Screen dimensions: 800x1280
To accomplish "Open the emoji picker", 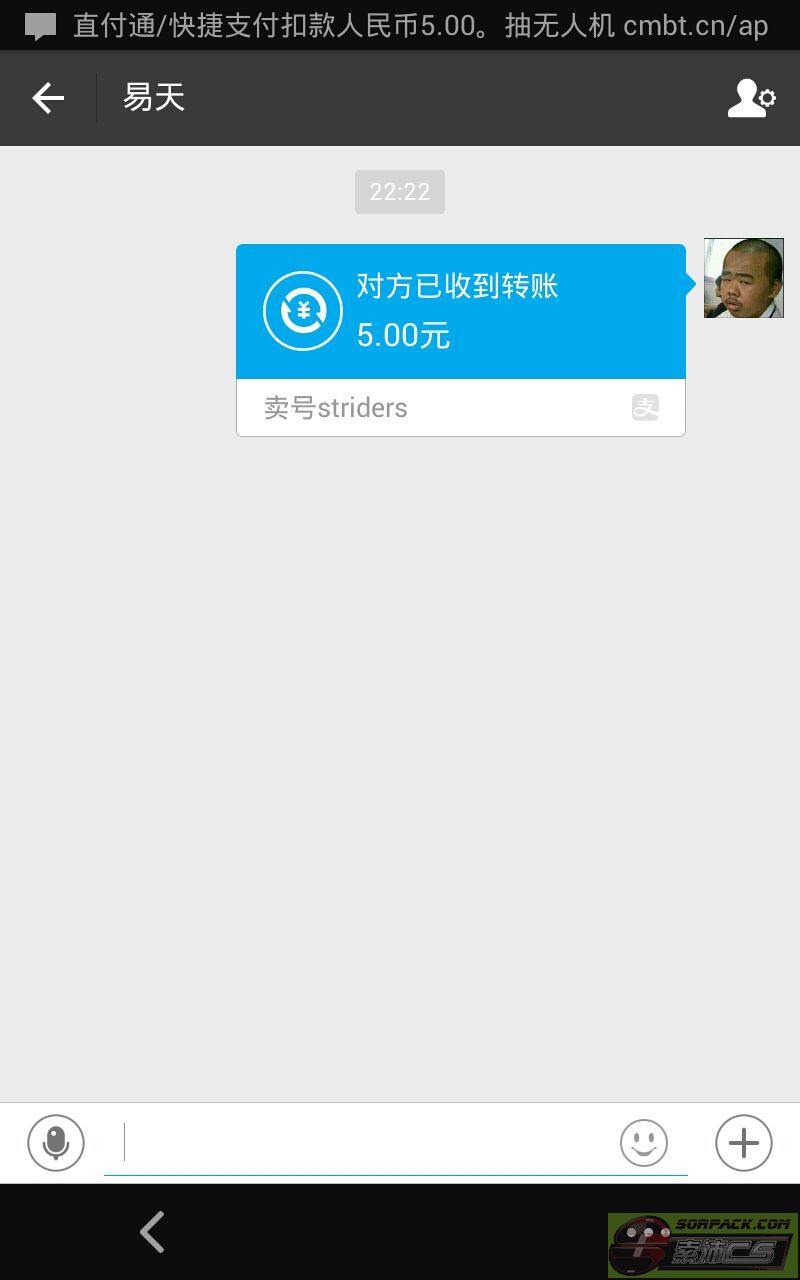I will click(644, 1143).
